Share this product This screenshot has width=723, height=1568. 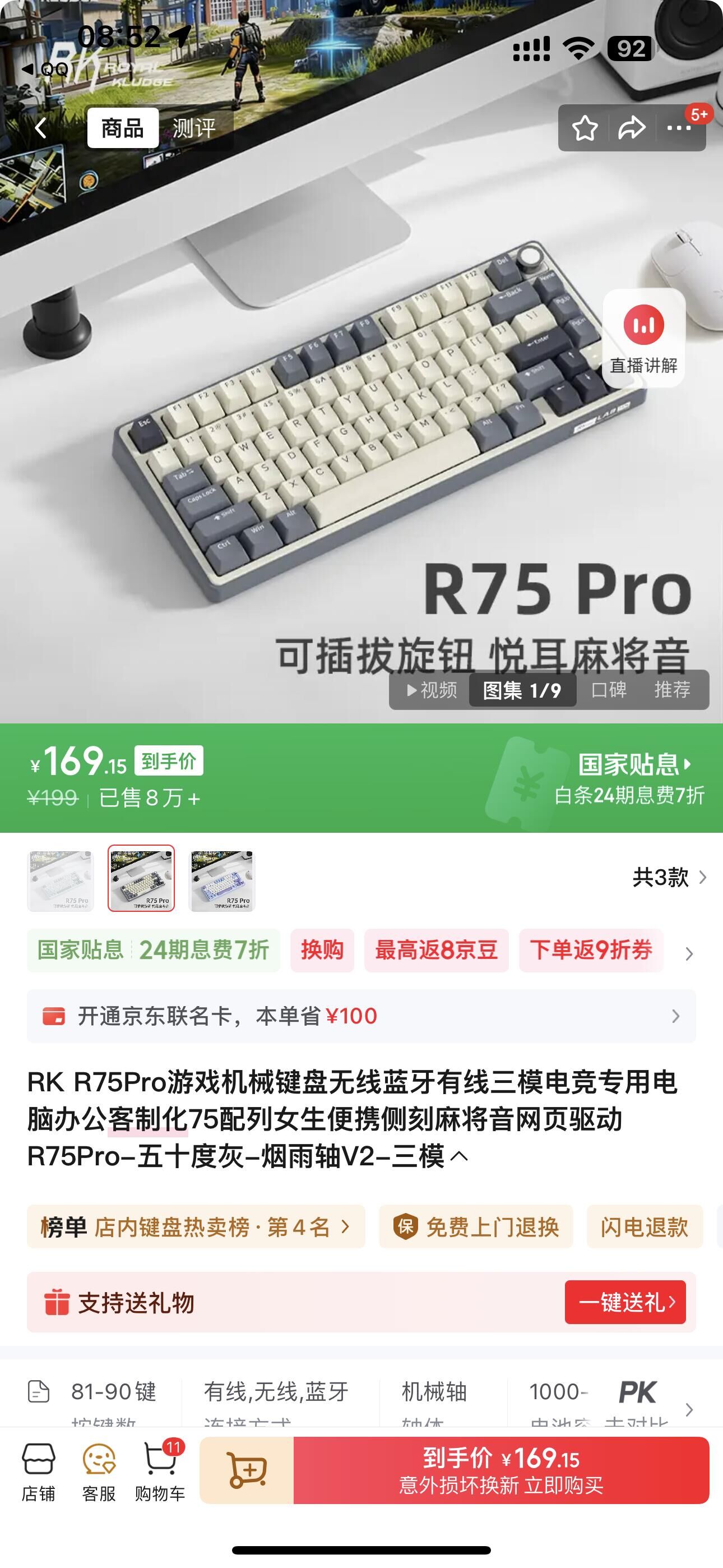tap(632, 128)
